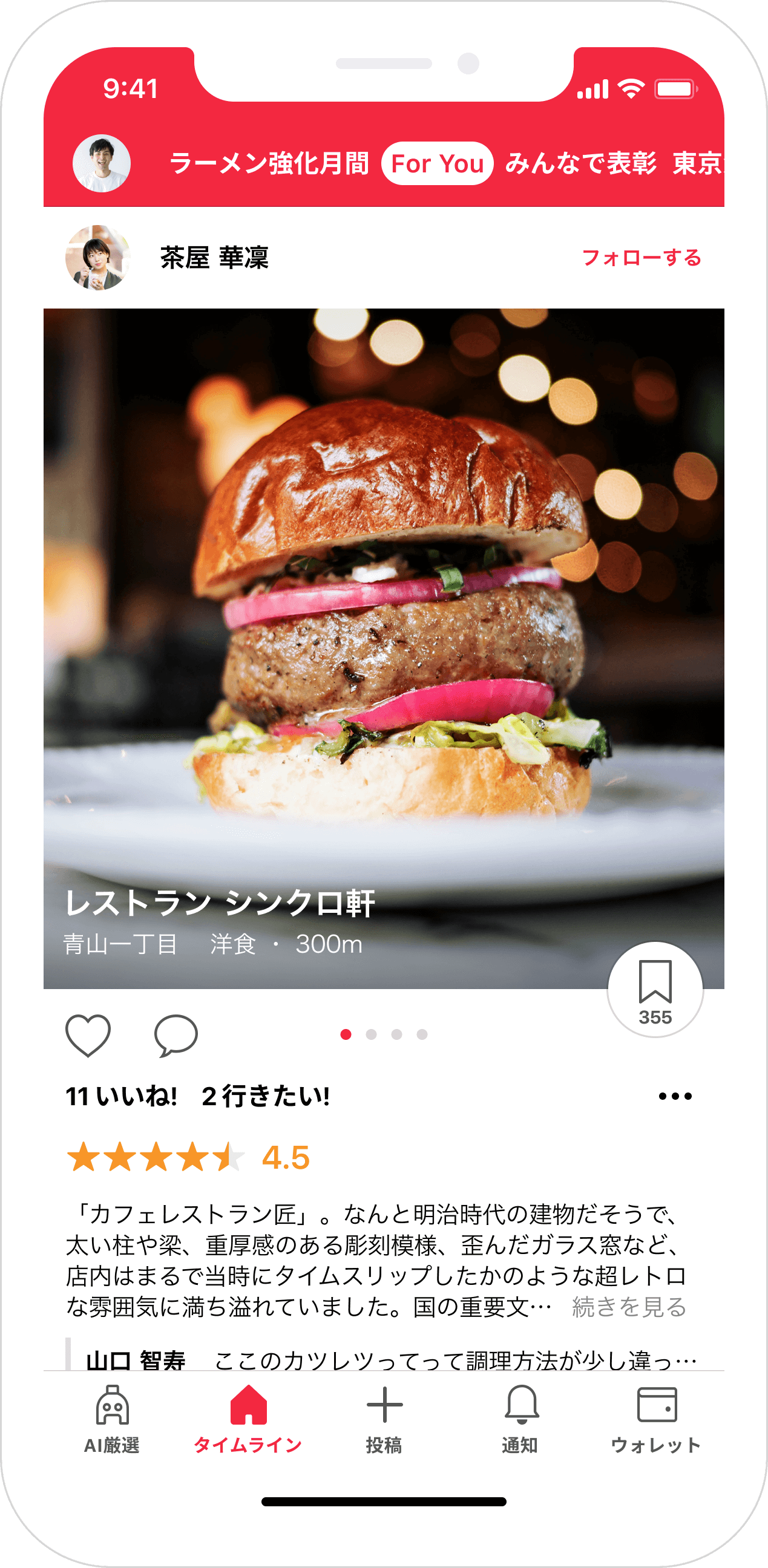Screen dimensions: 768x1568
Task: Select the 東京 tab in the header
Action: point(699,162)
